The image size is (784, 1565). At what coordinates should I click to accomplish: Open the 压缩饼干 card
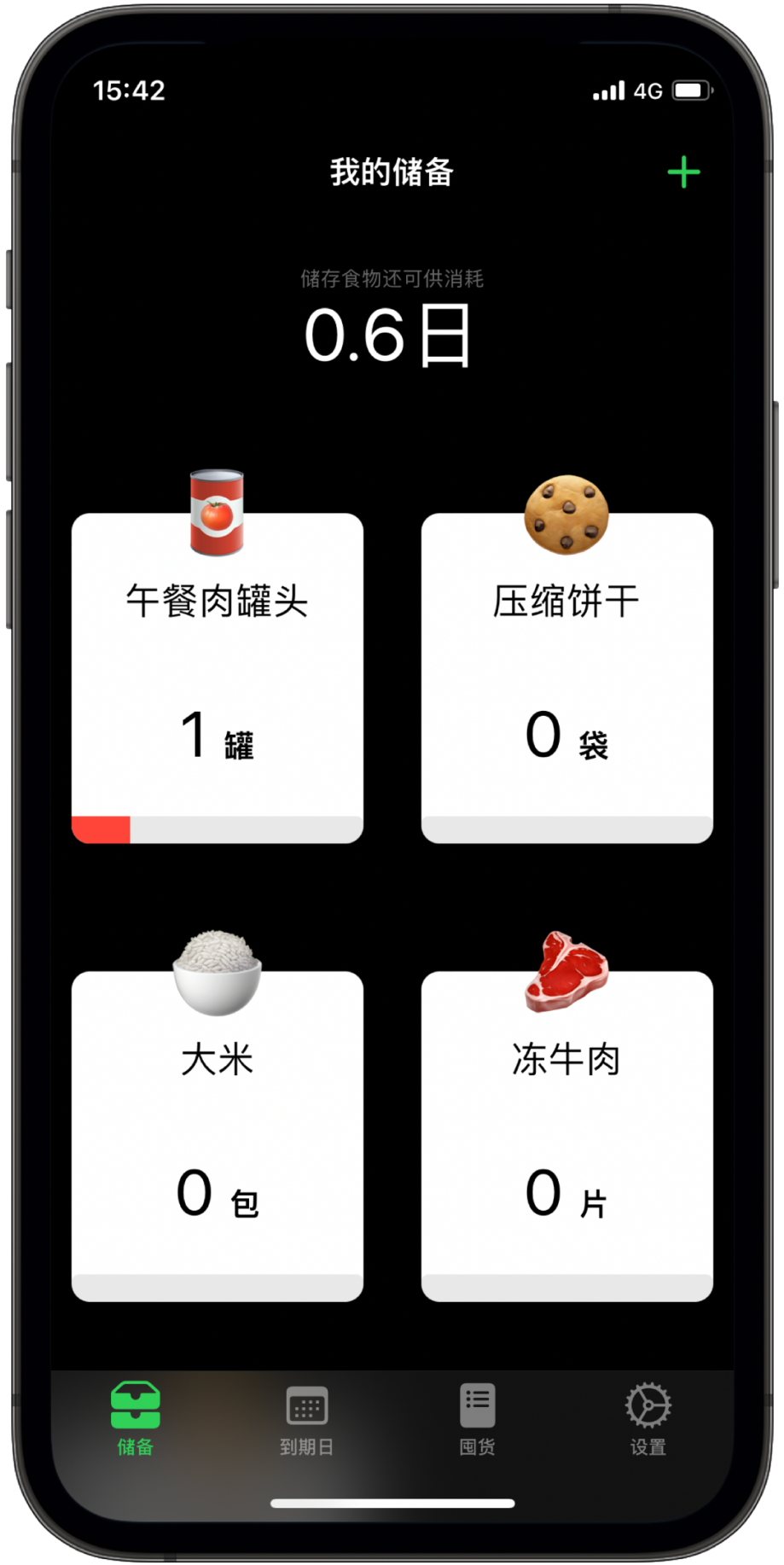[x=566, y=678]
